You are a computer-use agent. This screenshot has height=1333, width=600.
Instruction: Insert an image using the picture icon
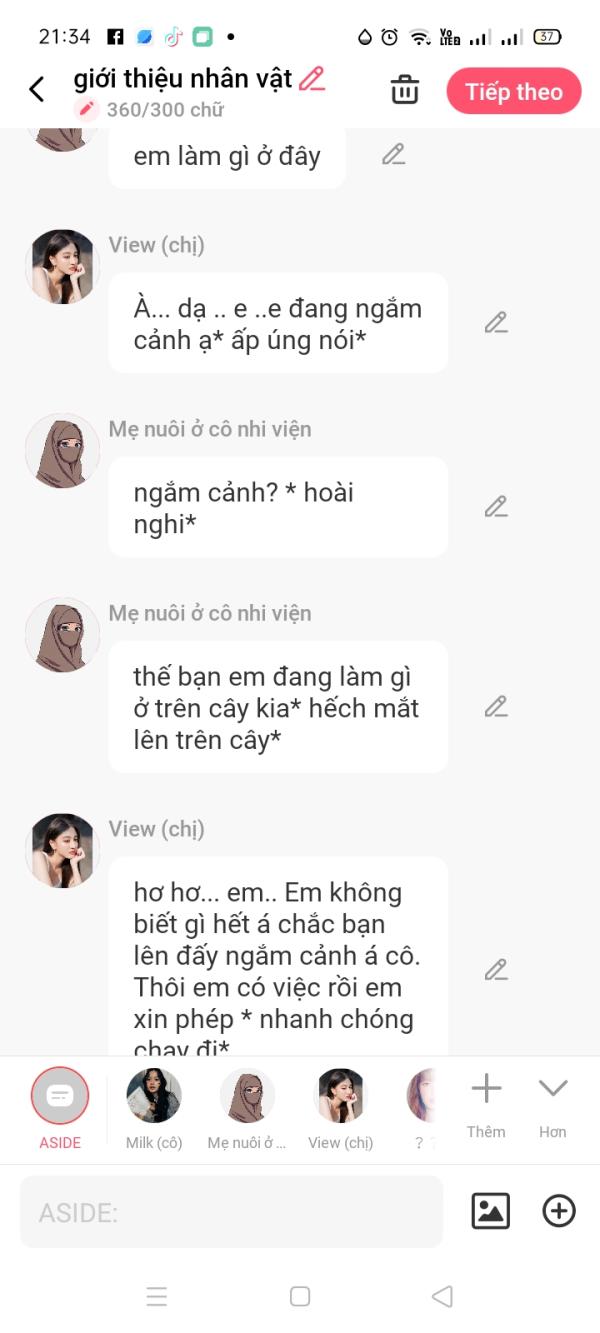point(491,1212)
